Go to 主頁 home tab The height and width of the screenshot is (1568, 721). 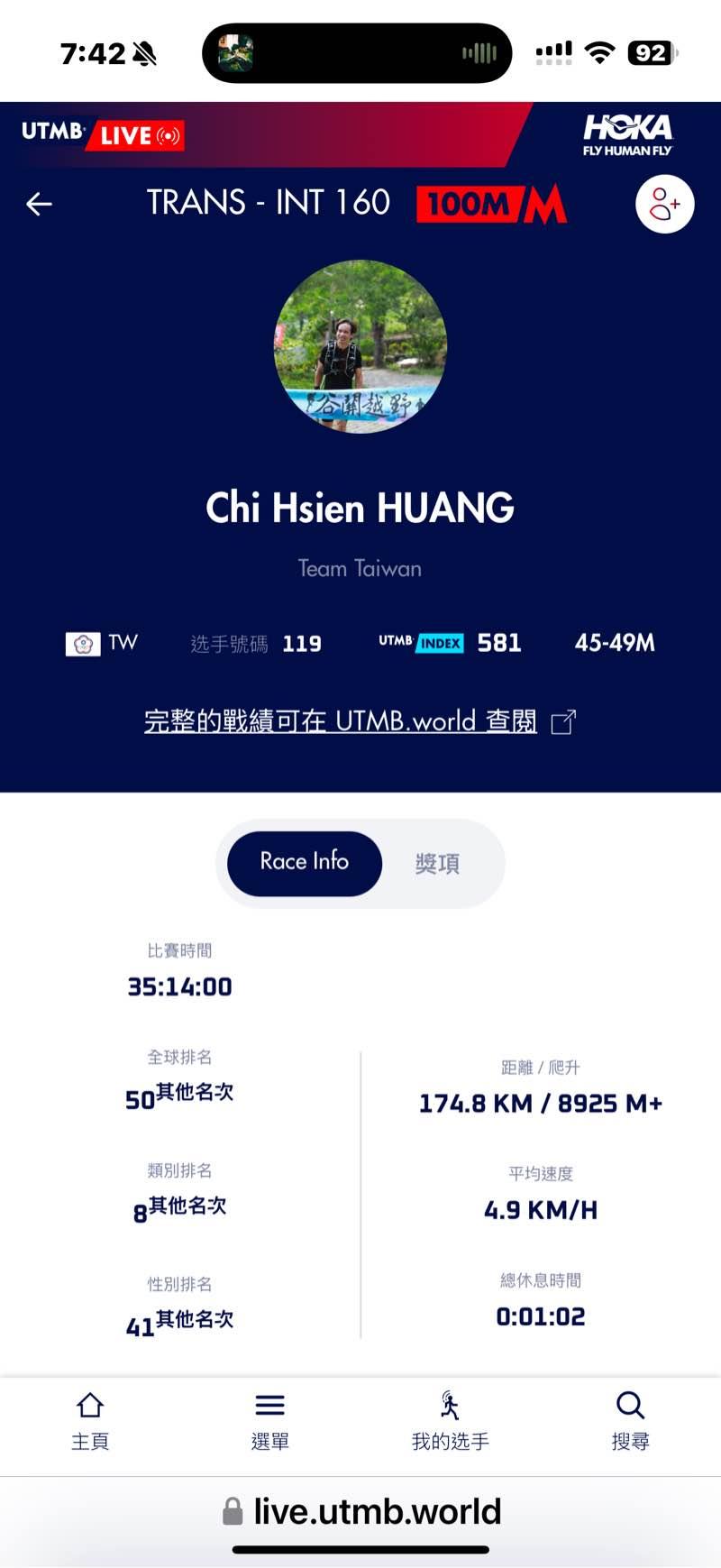[x=90, y=1421]
